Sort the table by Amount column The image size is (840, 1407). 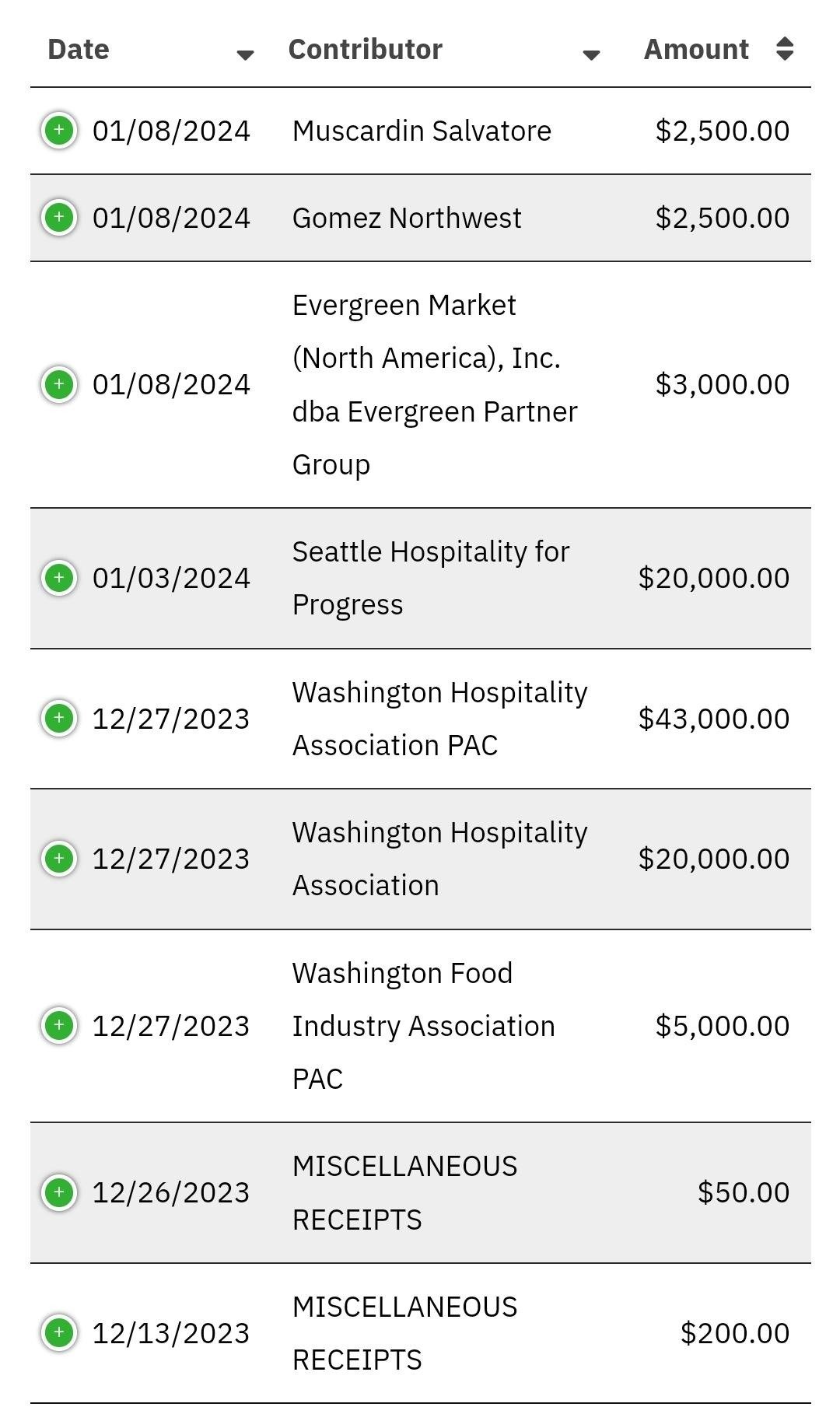(x=714, y=51)
